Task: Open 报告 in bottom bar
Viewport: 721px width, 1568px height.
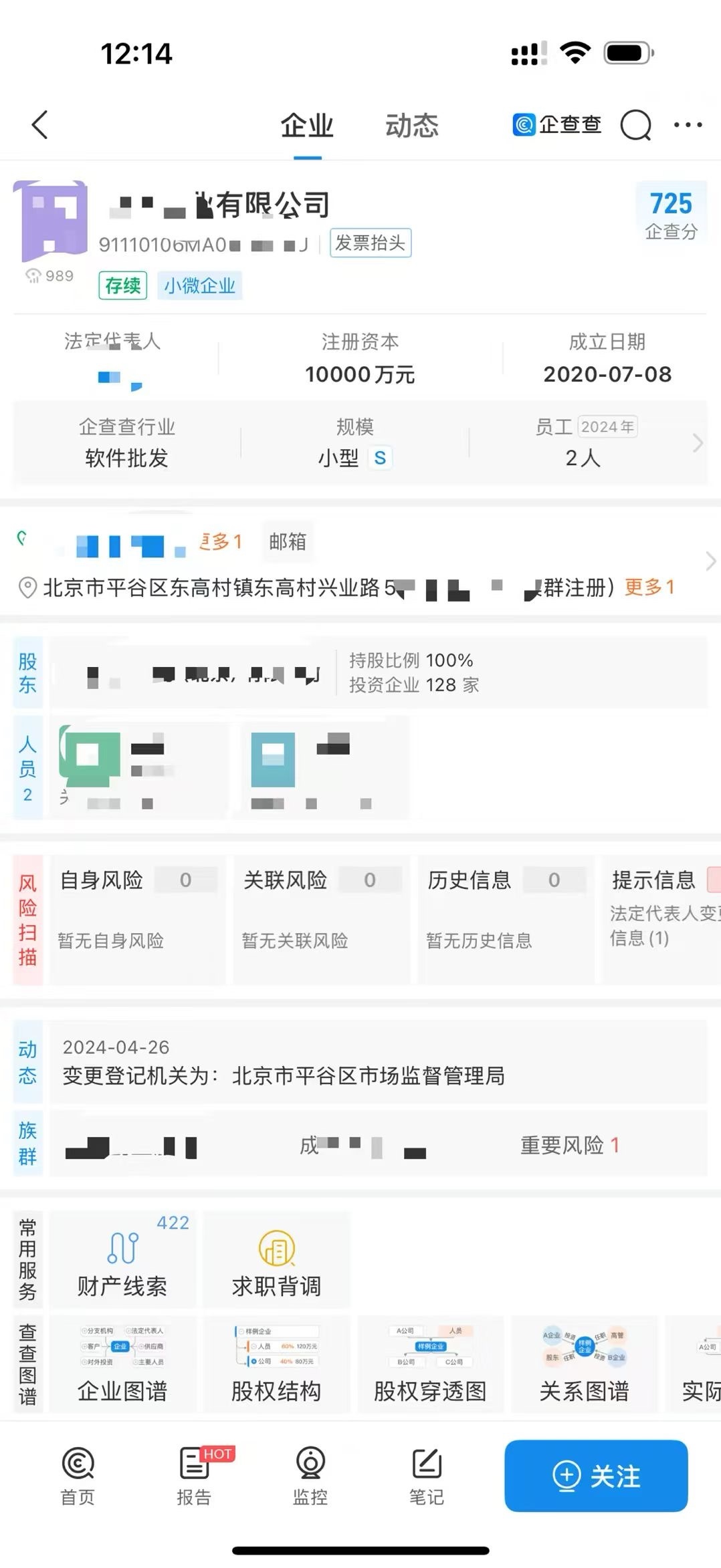Action: pyautogui.click(x=195, y=1476)
